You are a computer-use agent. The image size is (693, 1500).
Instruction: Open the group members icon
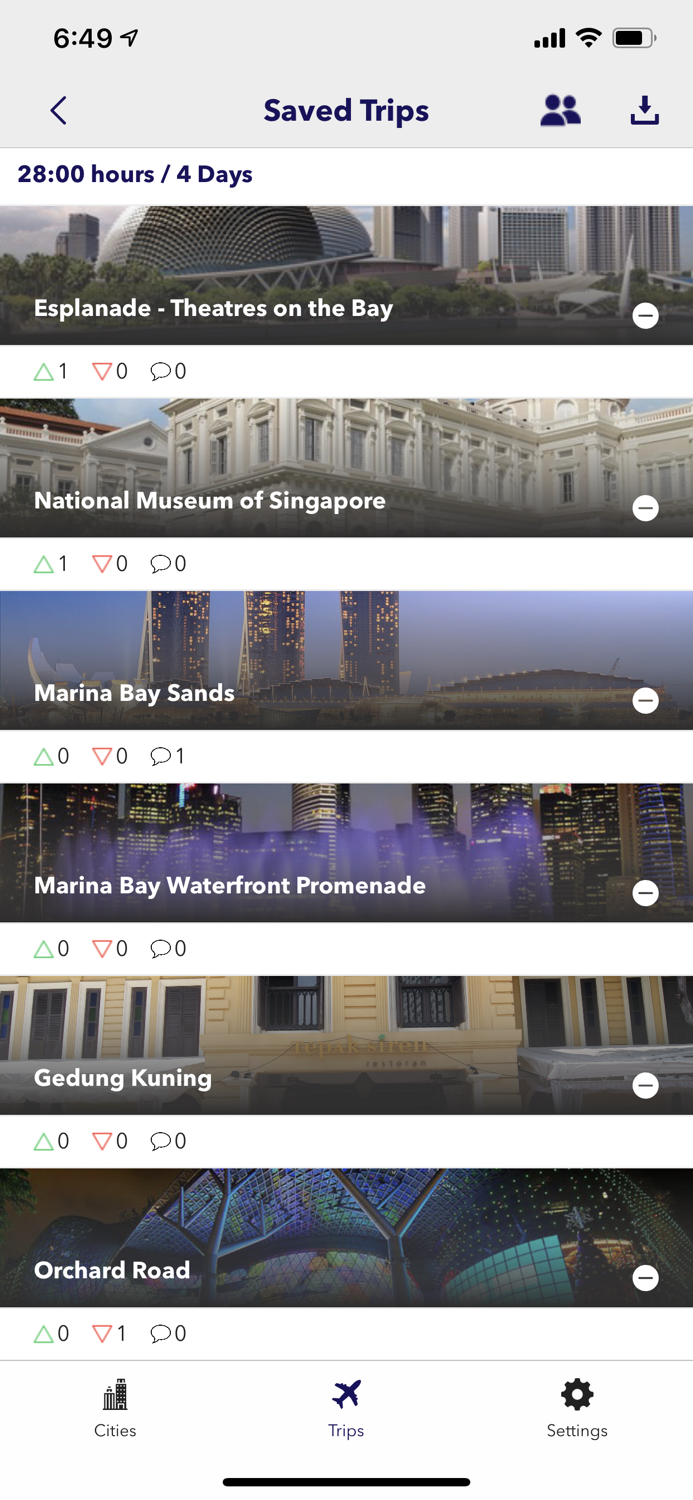point(560,110)
